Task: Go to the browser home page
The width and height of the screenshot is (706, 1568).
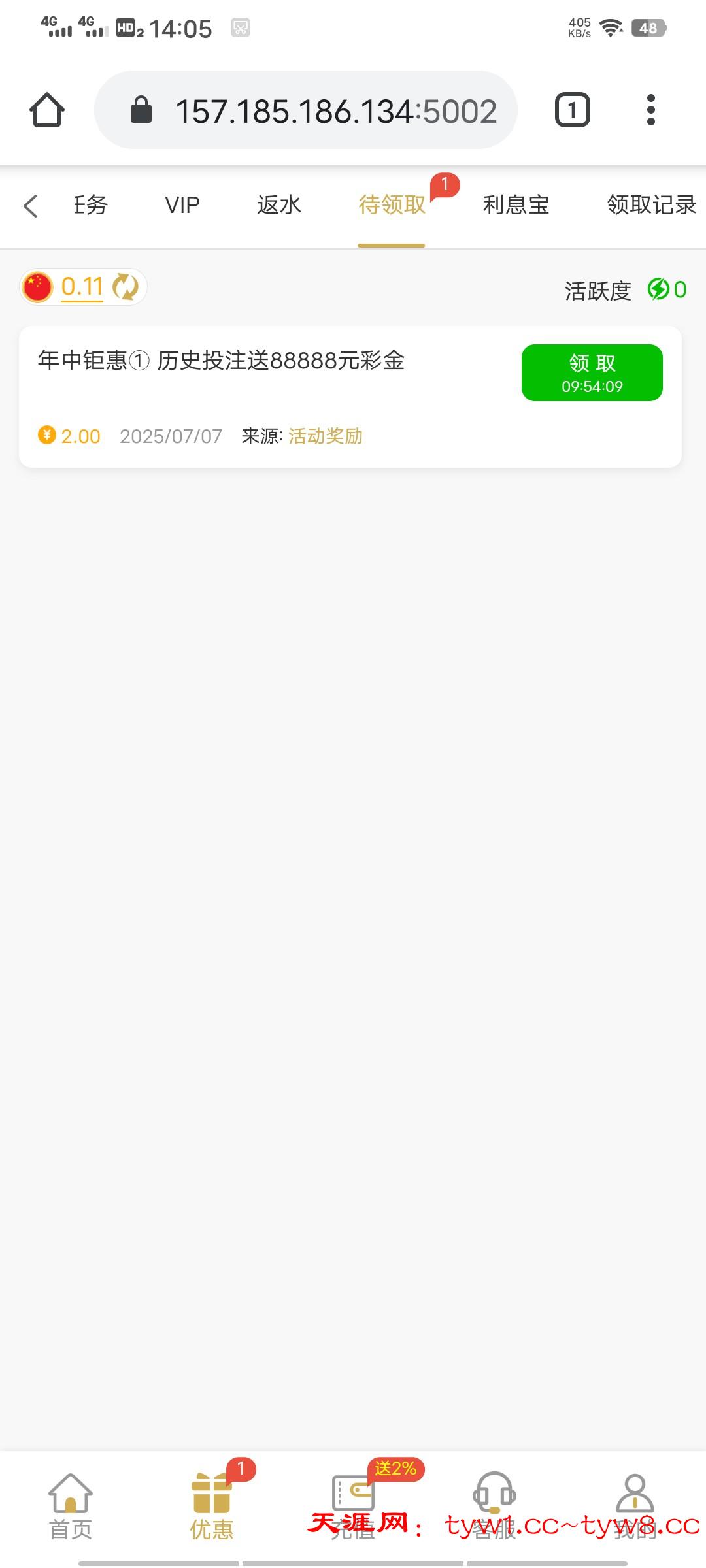Action: [47, 110]
